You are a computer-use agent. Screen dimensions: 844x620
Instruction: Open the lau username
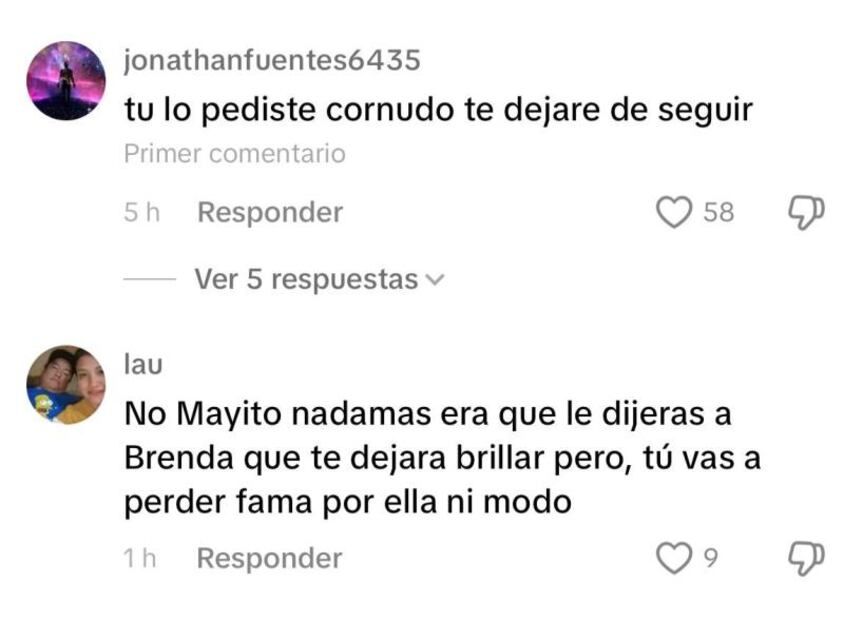143,366
